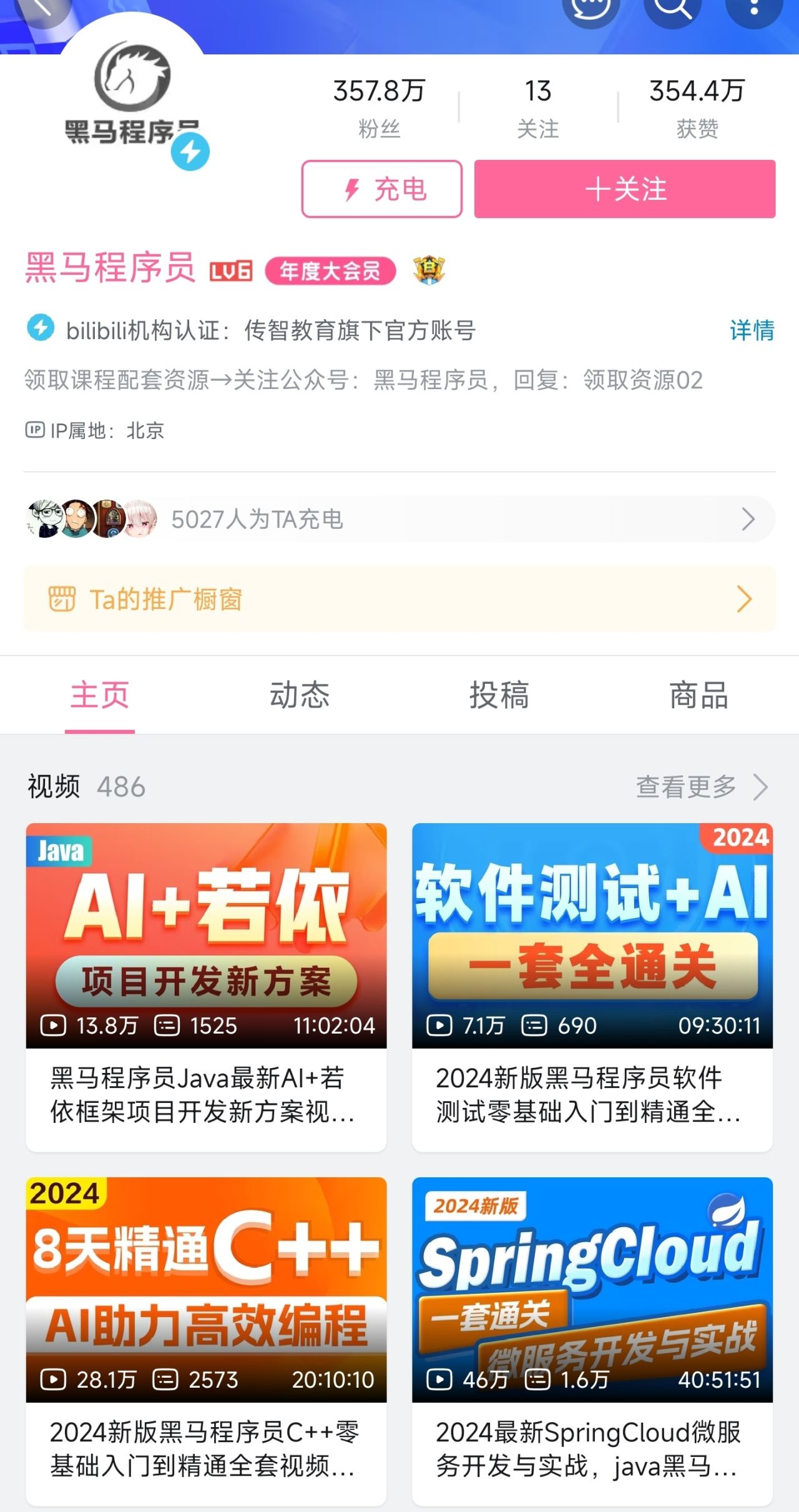Open the 5027人为TA充电 supporters row
Viewport: 799px width, 1512px height.
(x=399, y=519)
